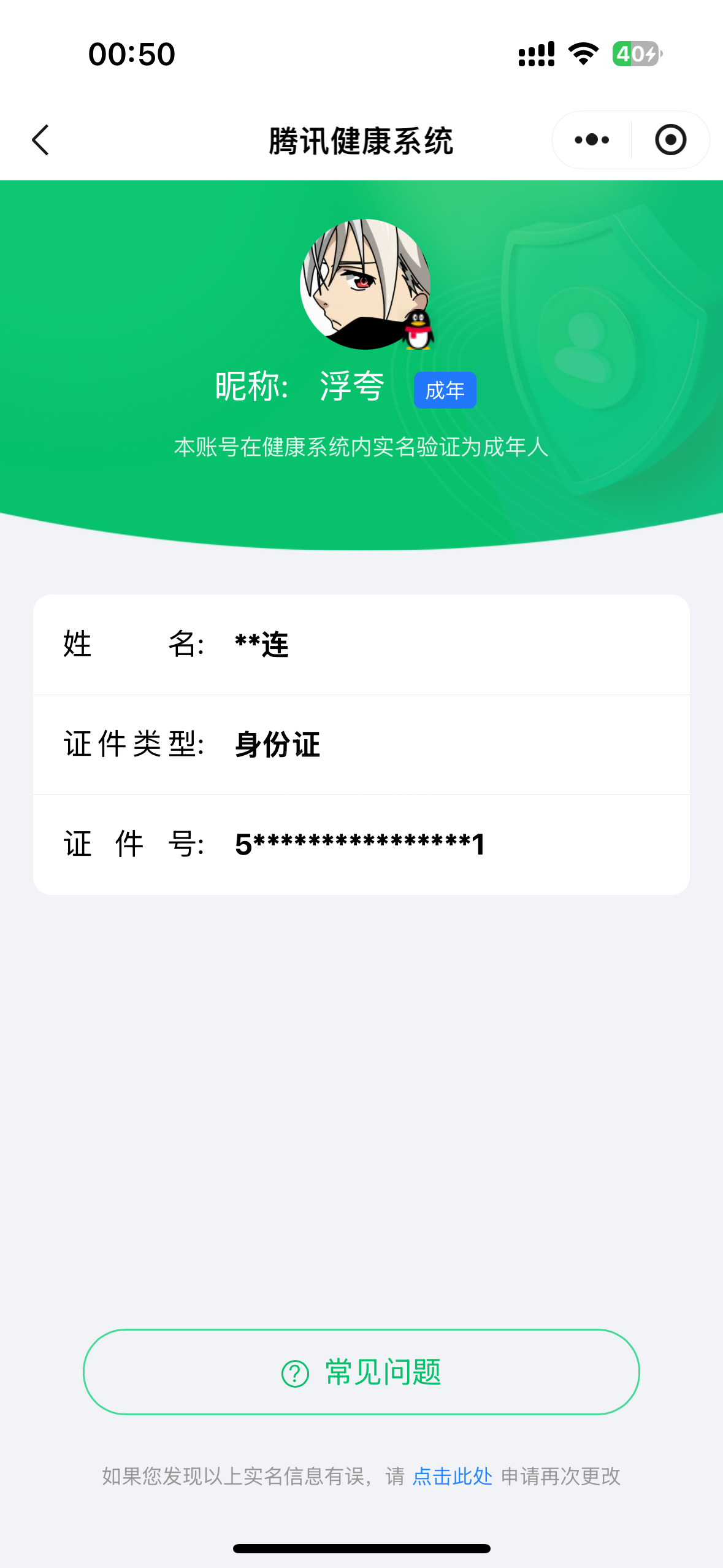Image resolution: width=723 pixels, height=1568 pixels.
Task: Open the mini program more options menu
Action: (x=592, y=140)
